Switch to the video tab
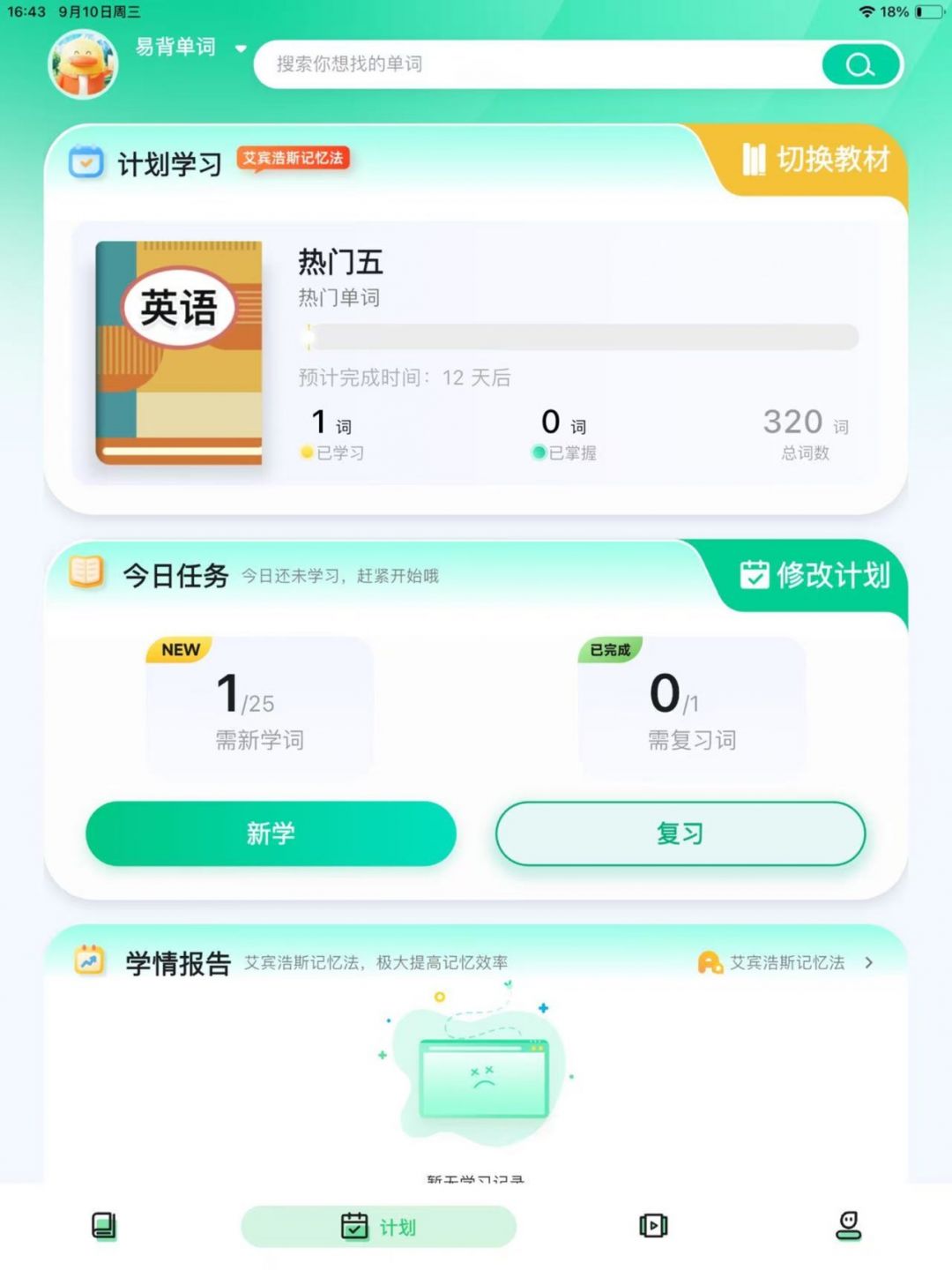Viewport: 952px width, 1270px height. pyautogui.click(x=653, y=1226)
